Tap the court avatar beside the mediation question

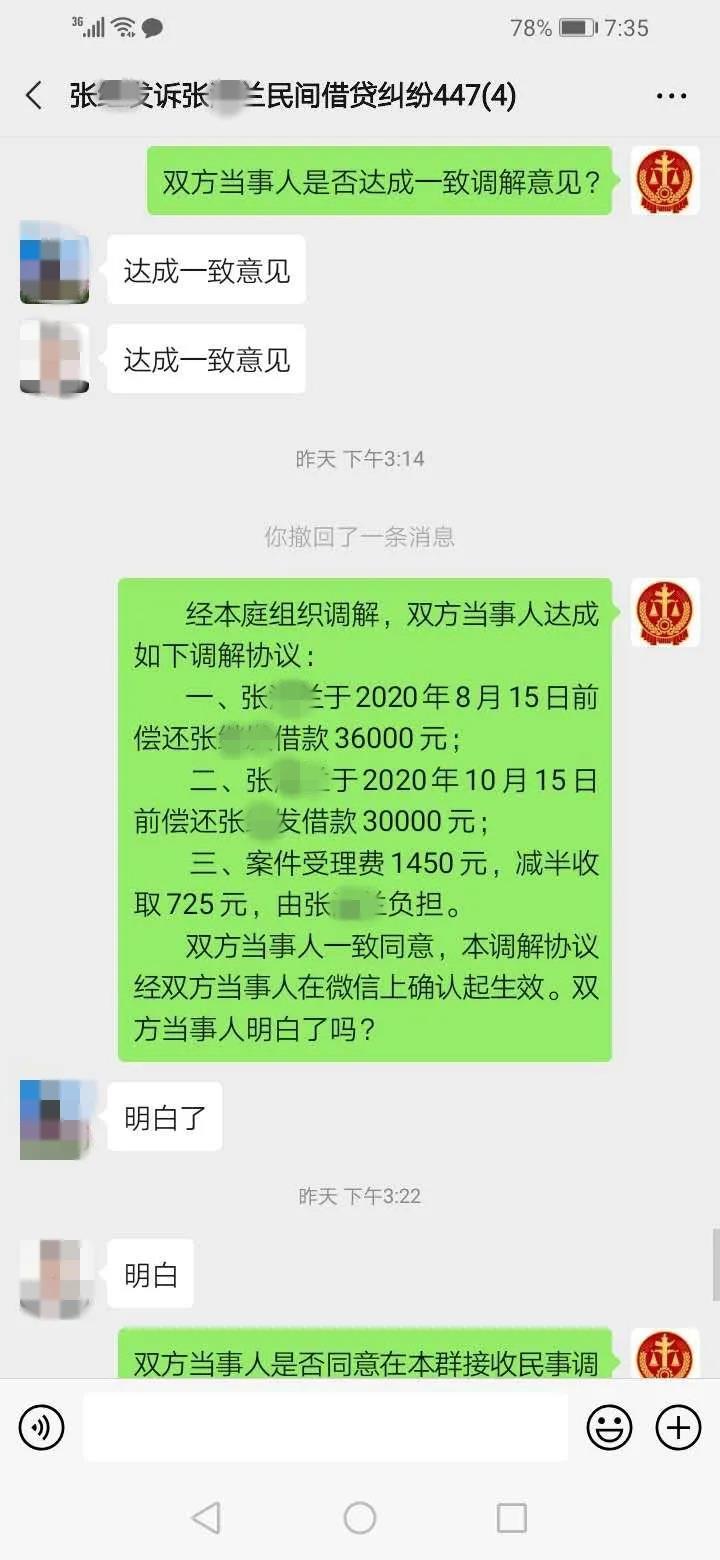[665, 180]
